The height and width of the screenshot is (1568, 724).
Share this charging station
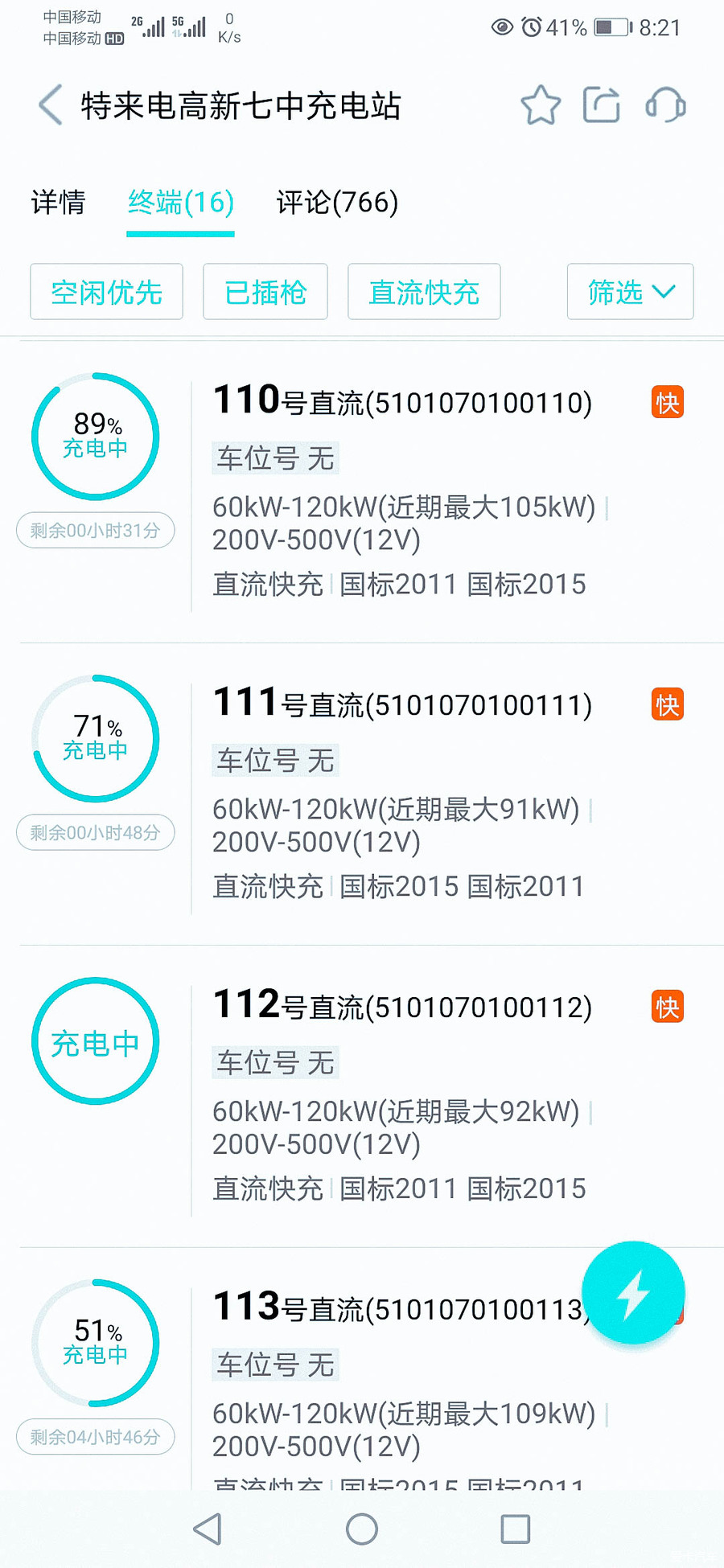(x=602, y=105)
